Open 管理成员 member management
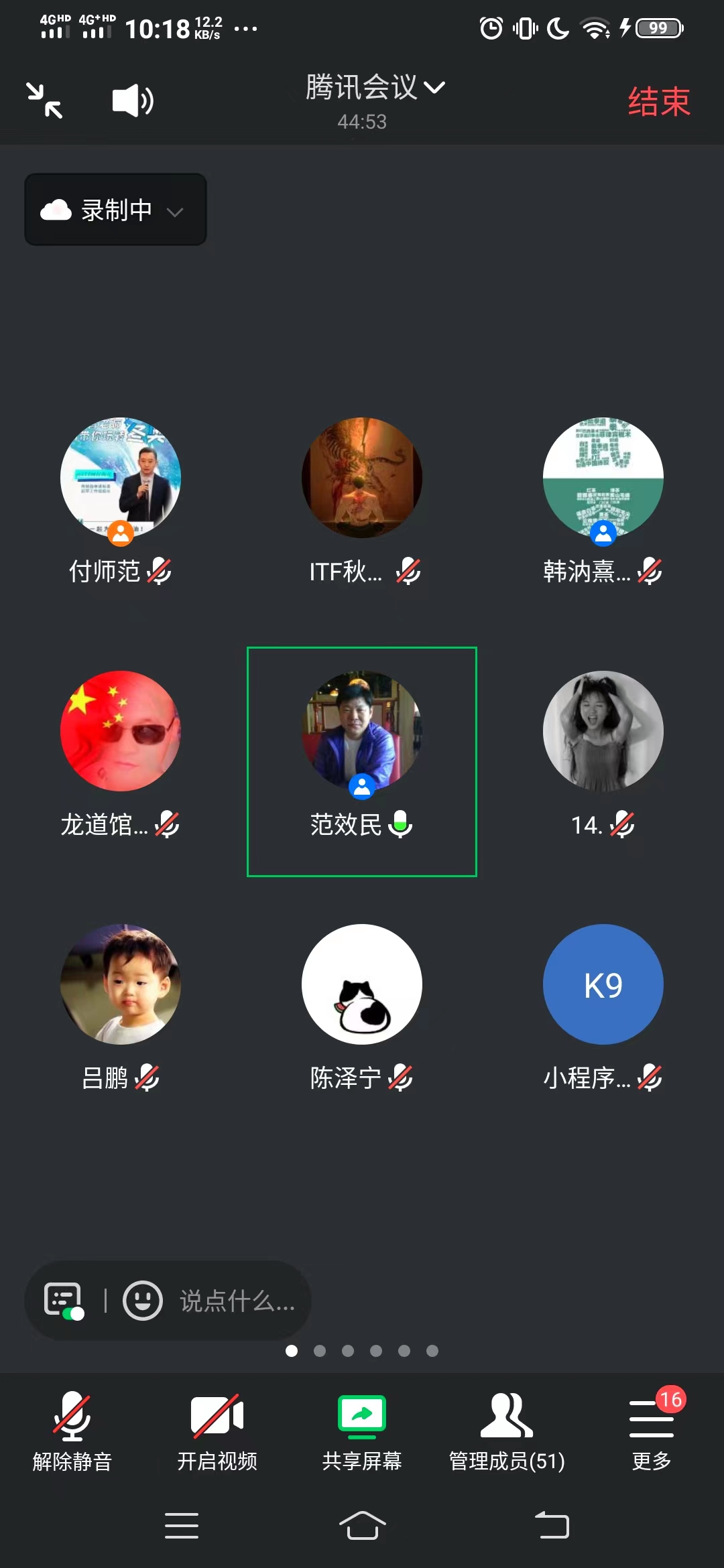 (x=507, y=1431)
